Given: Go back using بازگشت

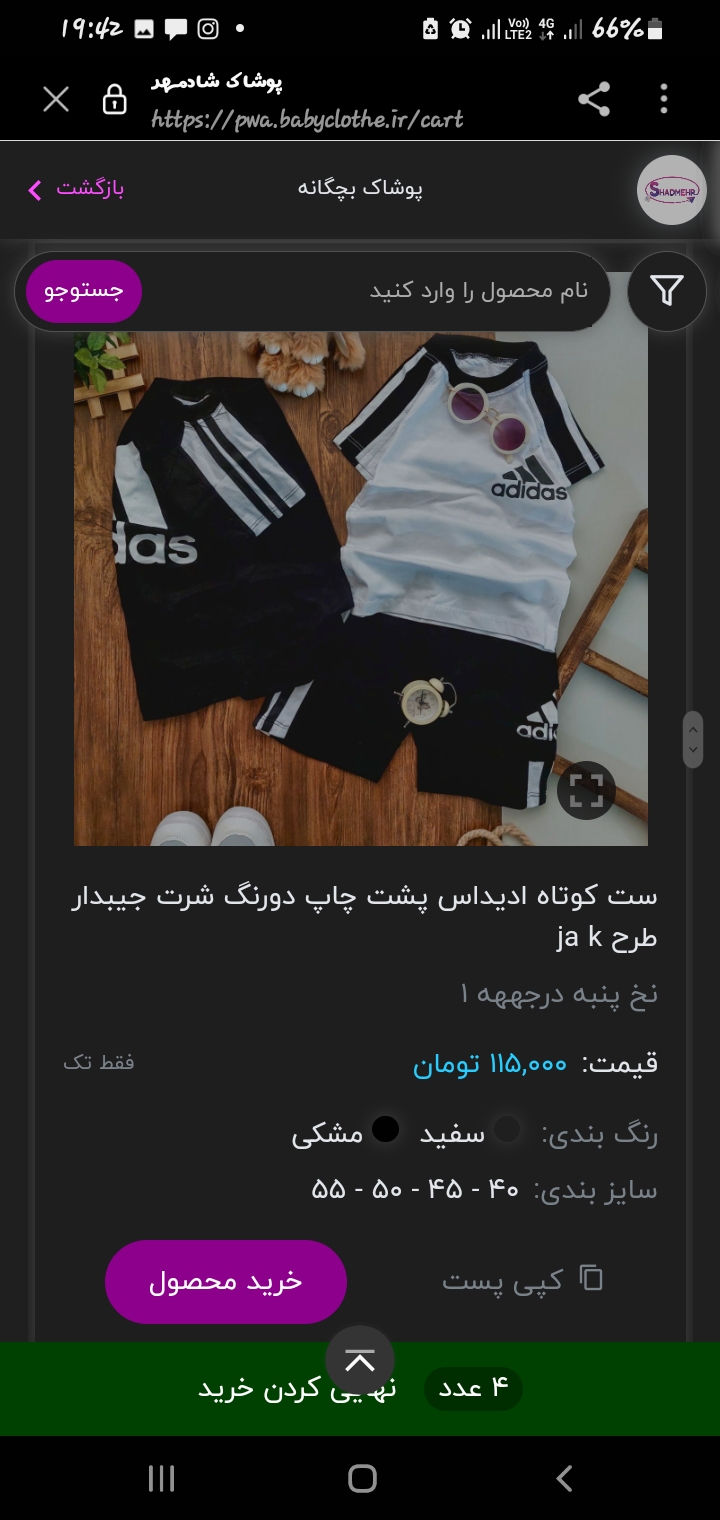Looking at the screenshot, I should point(76,189).
